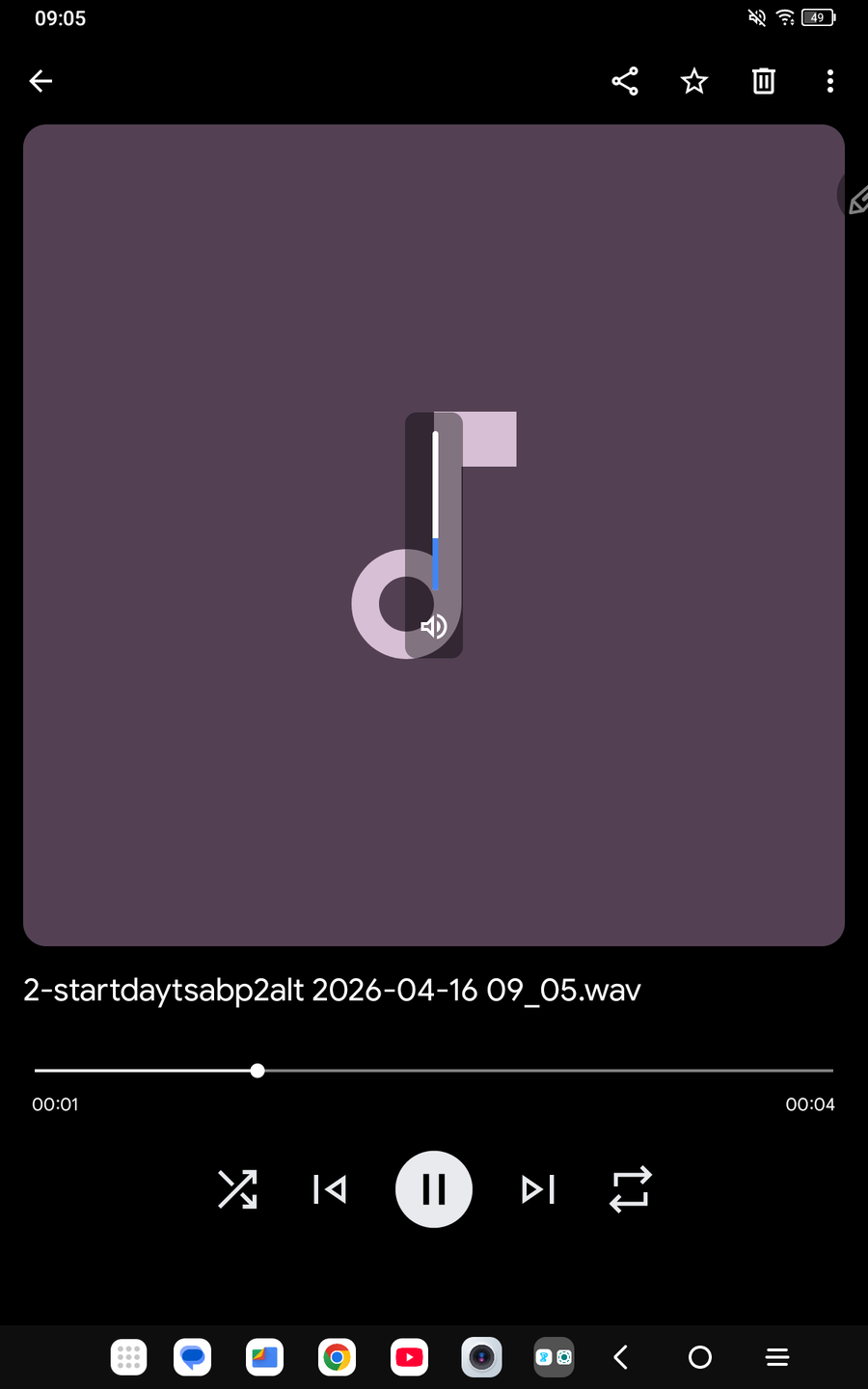Open the three-dot overflow menu

tap(829, 81)
